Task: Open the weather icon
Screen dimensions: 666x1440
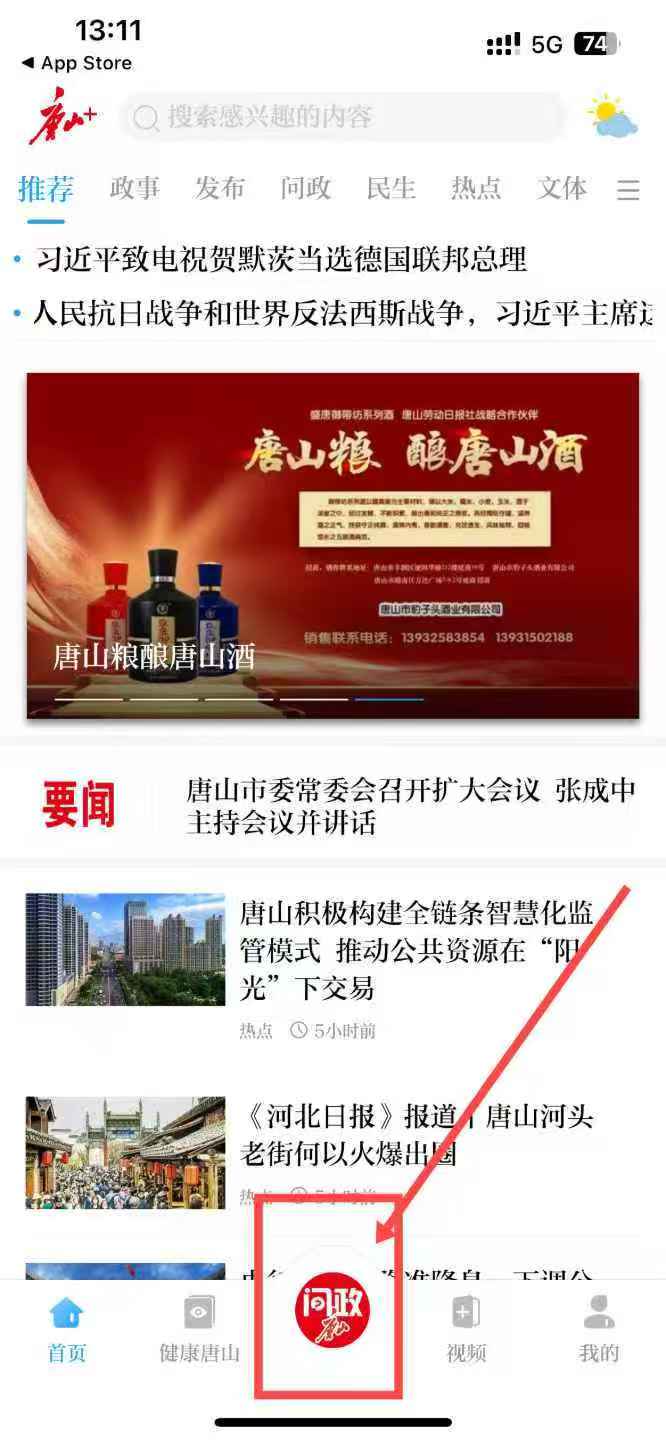Action: [611, 117]
